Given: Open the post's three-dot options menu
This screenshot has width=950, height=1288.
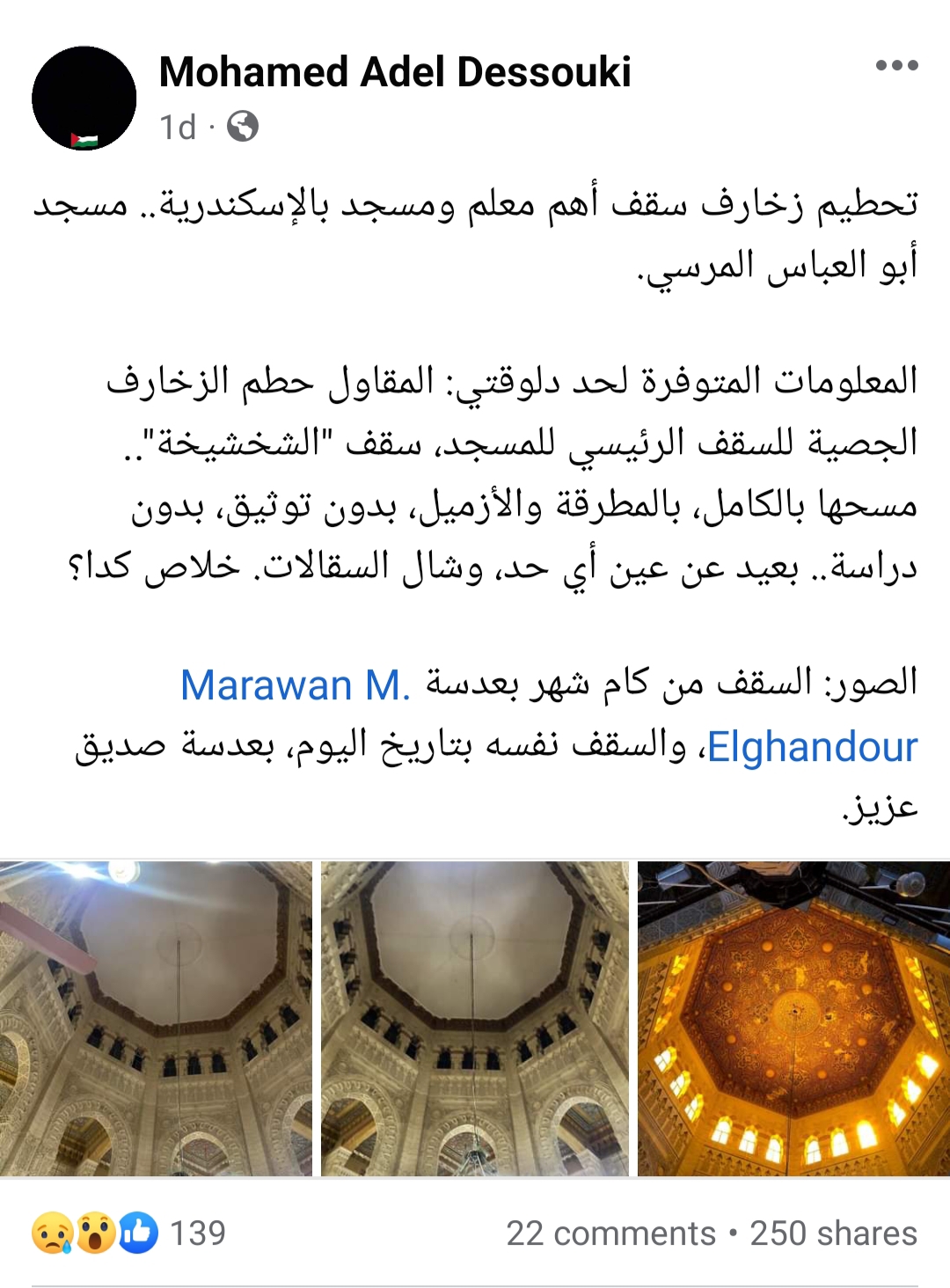Looking at the screenshot, I should [896, 65].
